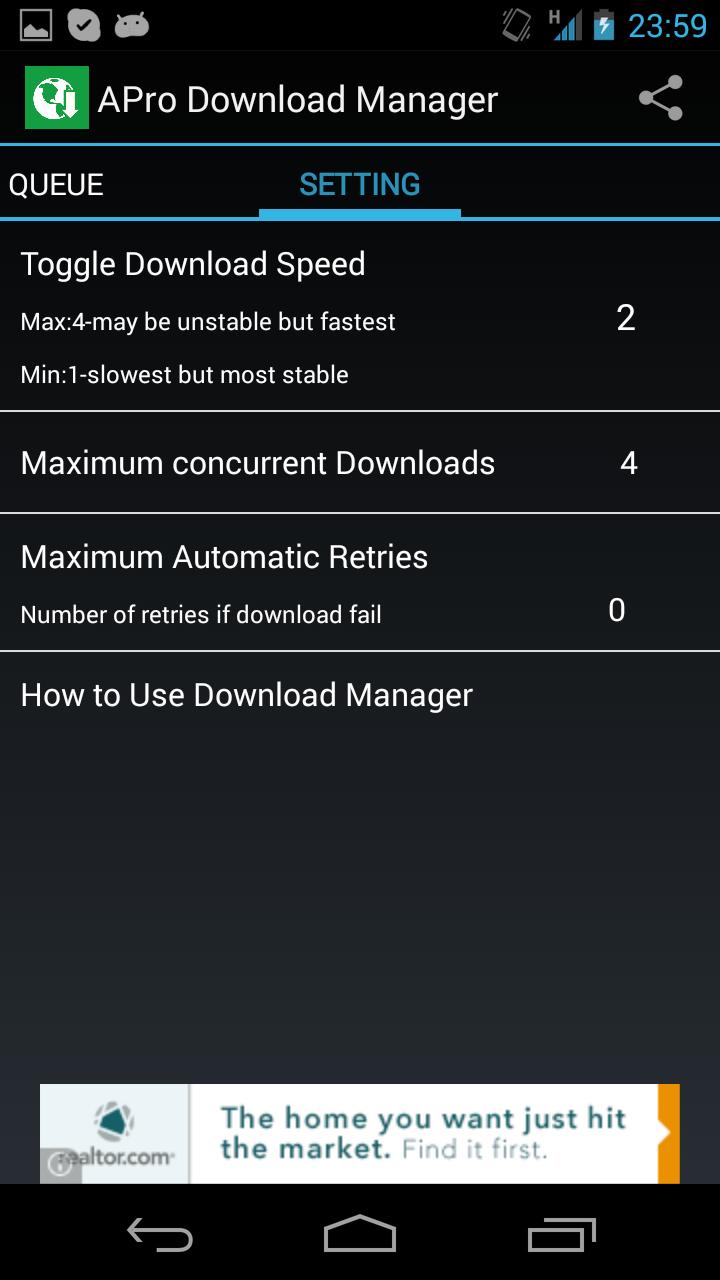Change Maximum concurrent Downloads value

[360, 462]
